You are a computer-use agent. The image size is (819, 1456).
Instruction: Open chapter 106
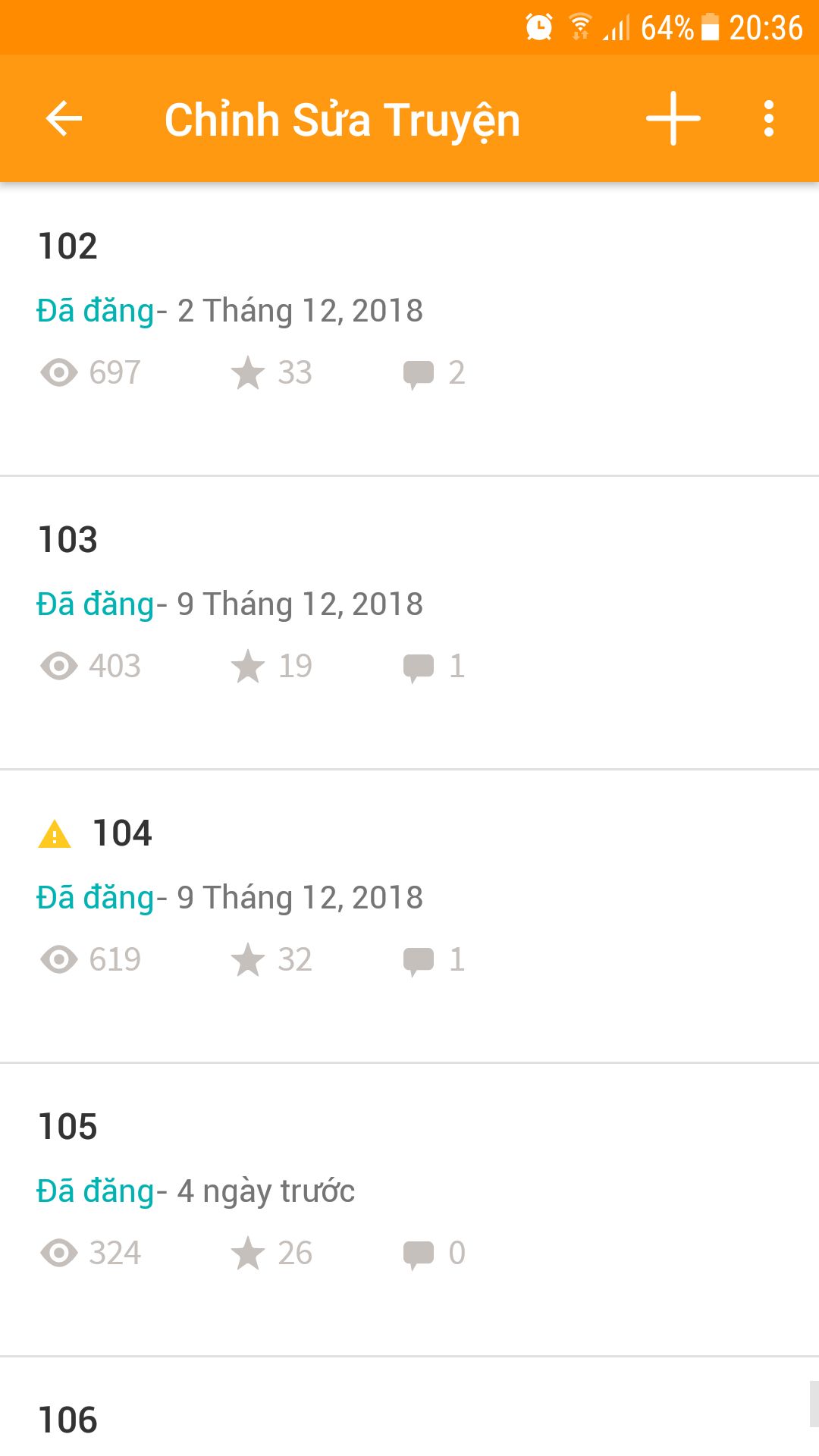point(409,1407)
